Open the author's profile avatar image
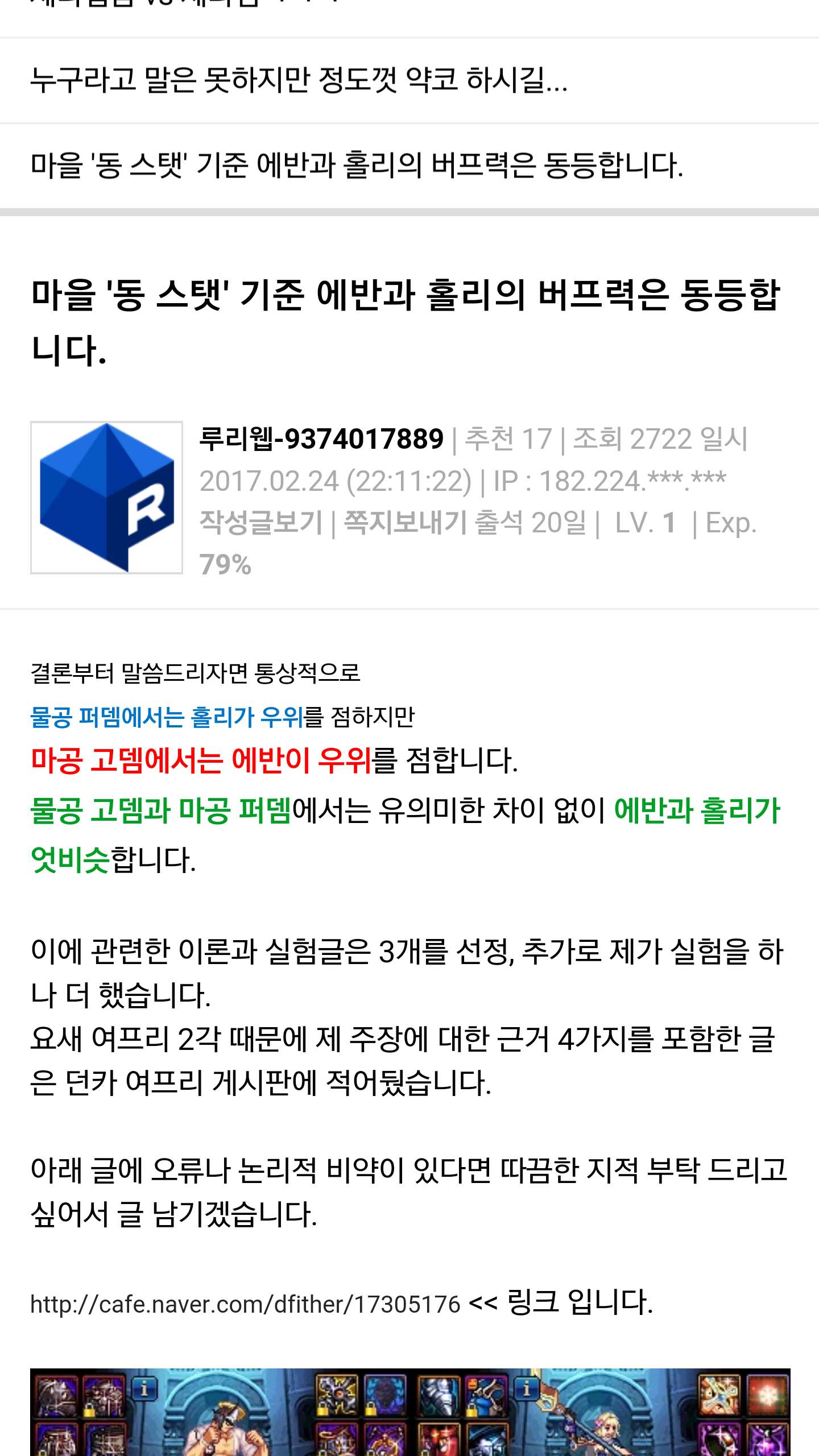The height and width of the screenshot is (1456, 819). (x=106, y=498)
